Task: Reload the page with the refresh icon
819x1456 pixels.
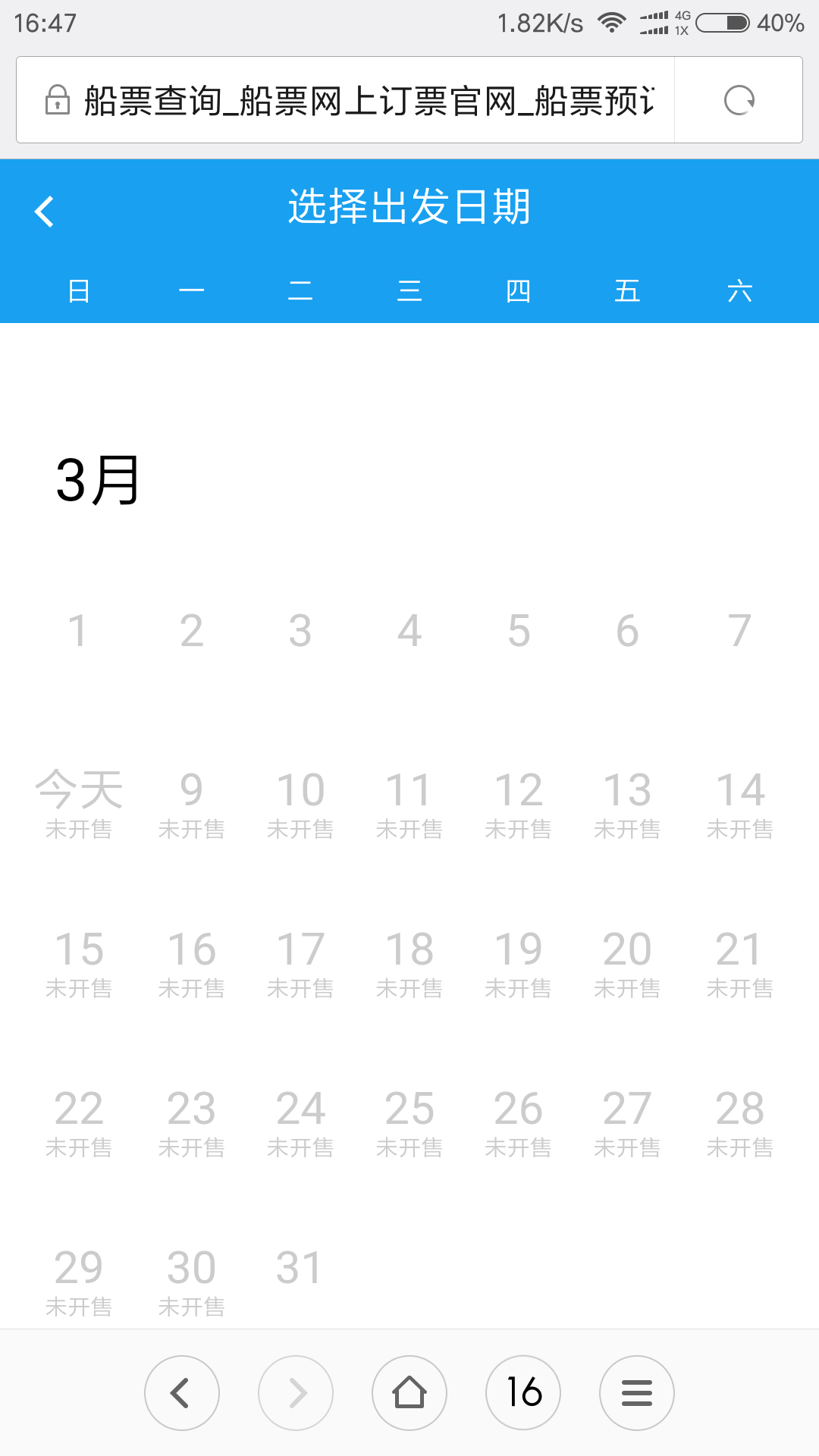Action: point(739,100)
